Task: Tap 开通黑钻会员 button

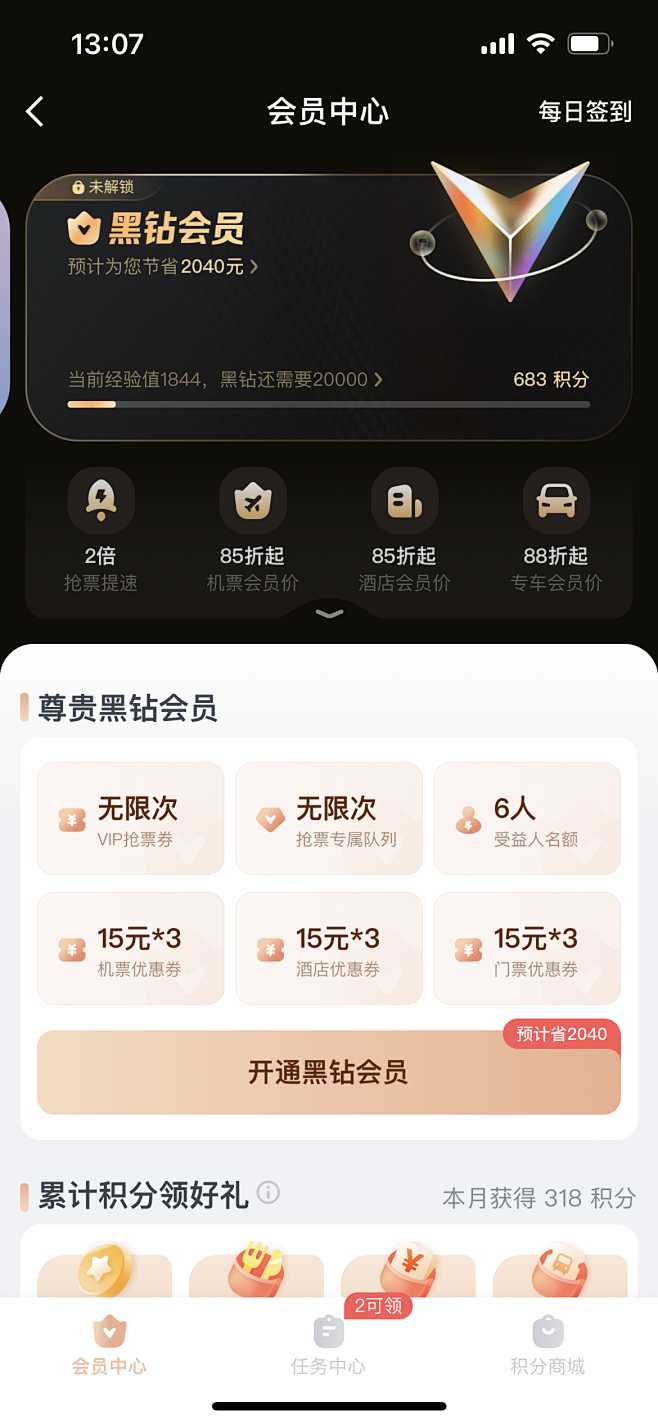Action: 329,1073
